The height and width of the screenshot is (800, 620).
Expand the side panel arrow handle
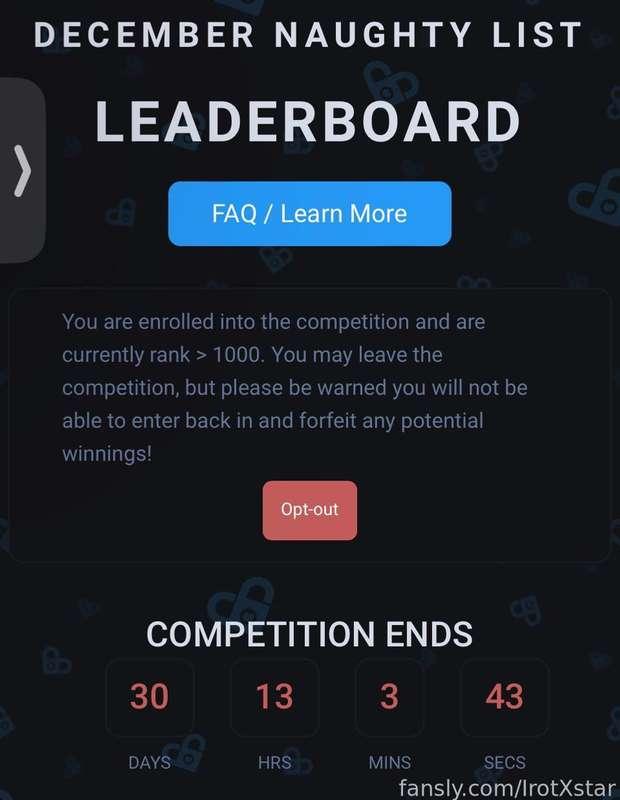pos(22,170)
